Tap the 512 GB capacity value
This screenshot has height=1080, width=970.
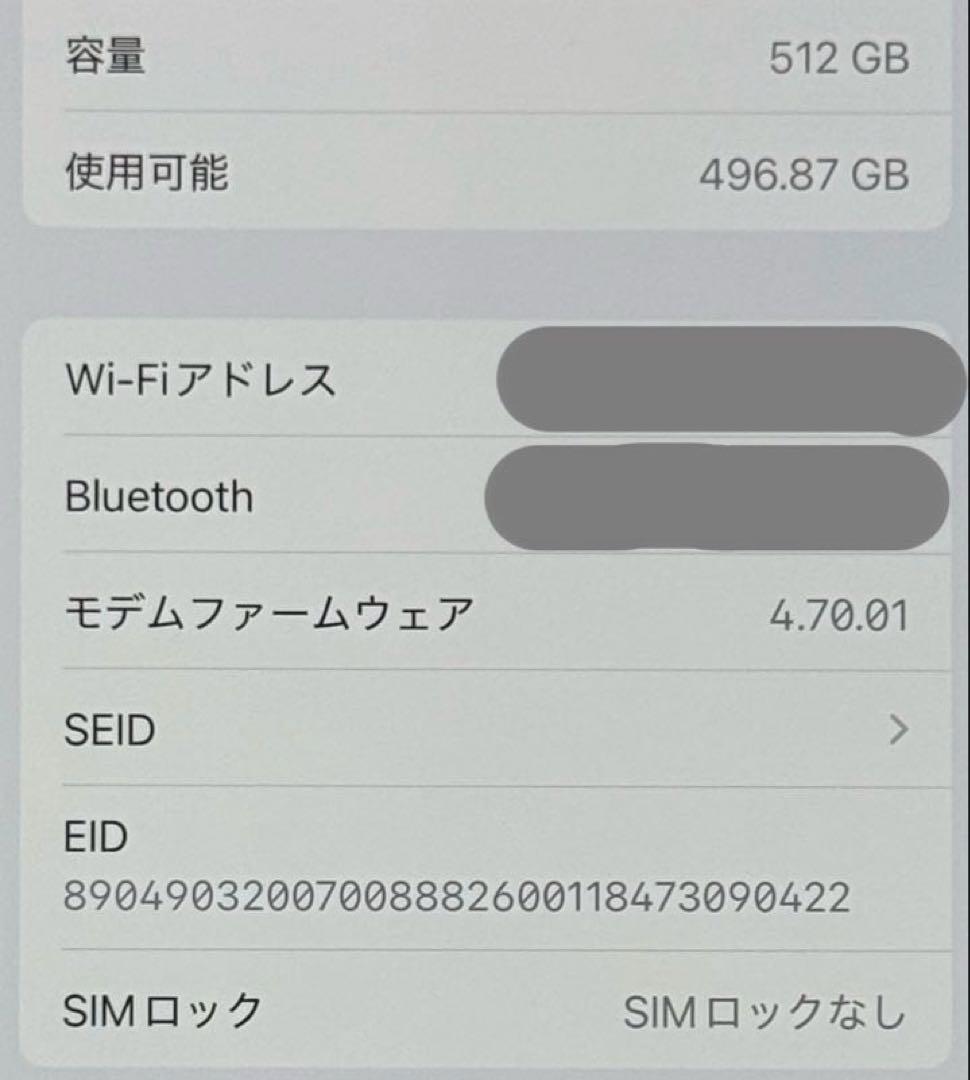point(840,58)
